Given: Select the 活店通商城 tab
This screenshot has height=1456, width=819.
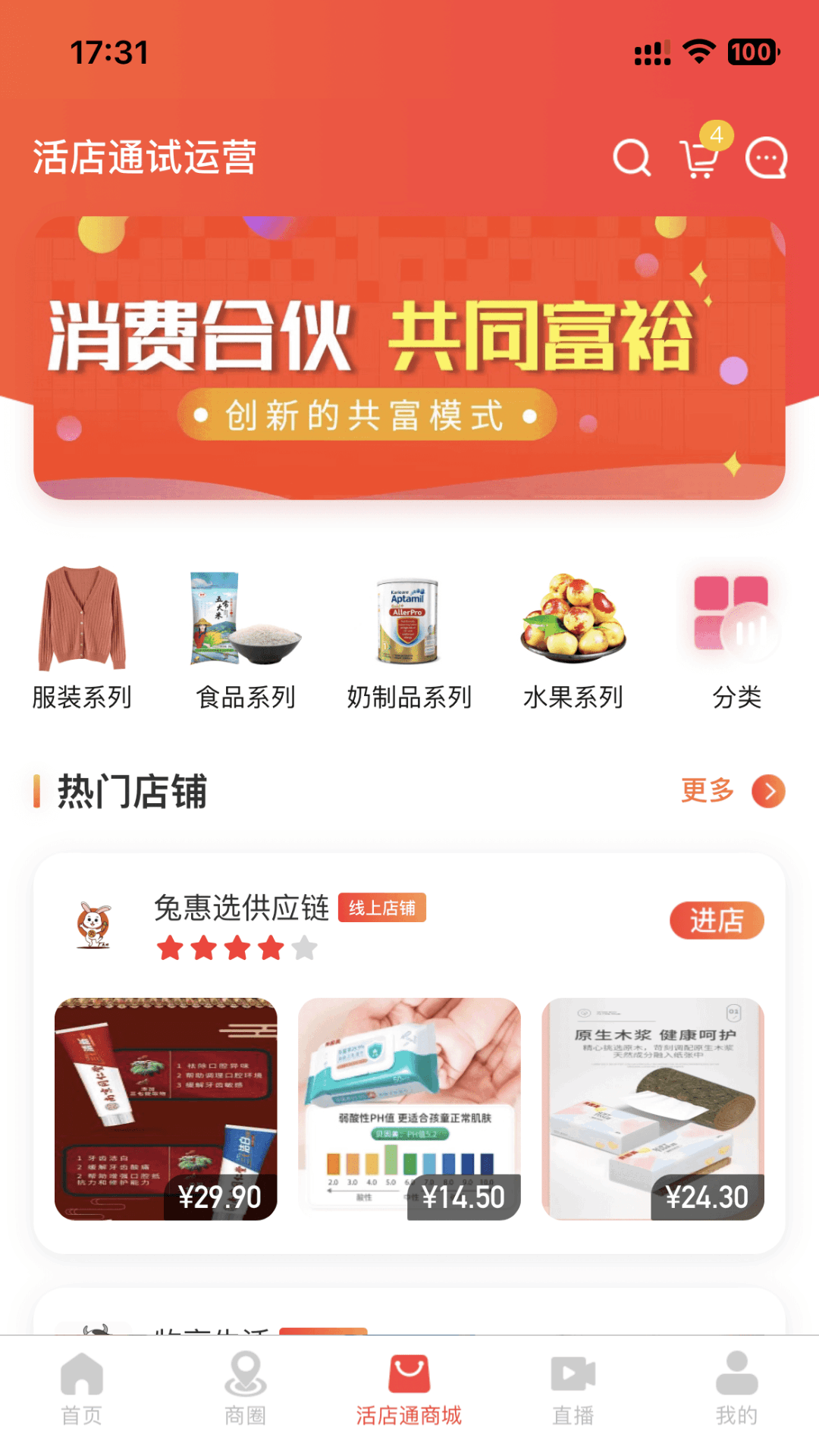Looking at the screenshot, I should tap(409, 1388).
